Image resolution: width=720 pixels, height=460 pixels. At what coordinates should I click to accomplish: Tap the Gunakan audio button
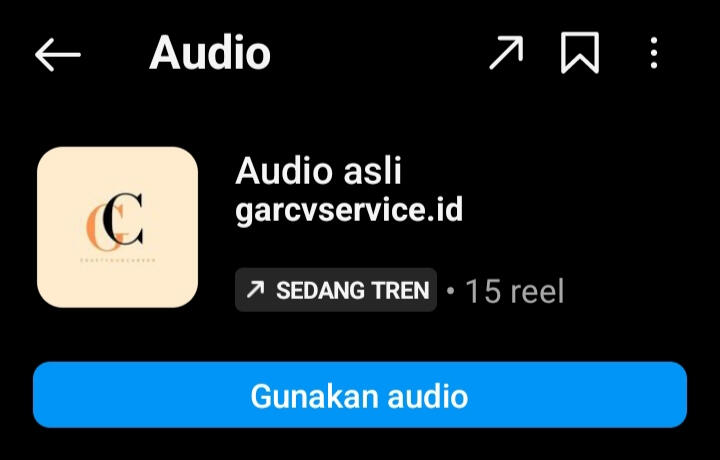pos(360,395)
